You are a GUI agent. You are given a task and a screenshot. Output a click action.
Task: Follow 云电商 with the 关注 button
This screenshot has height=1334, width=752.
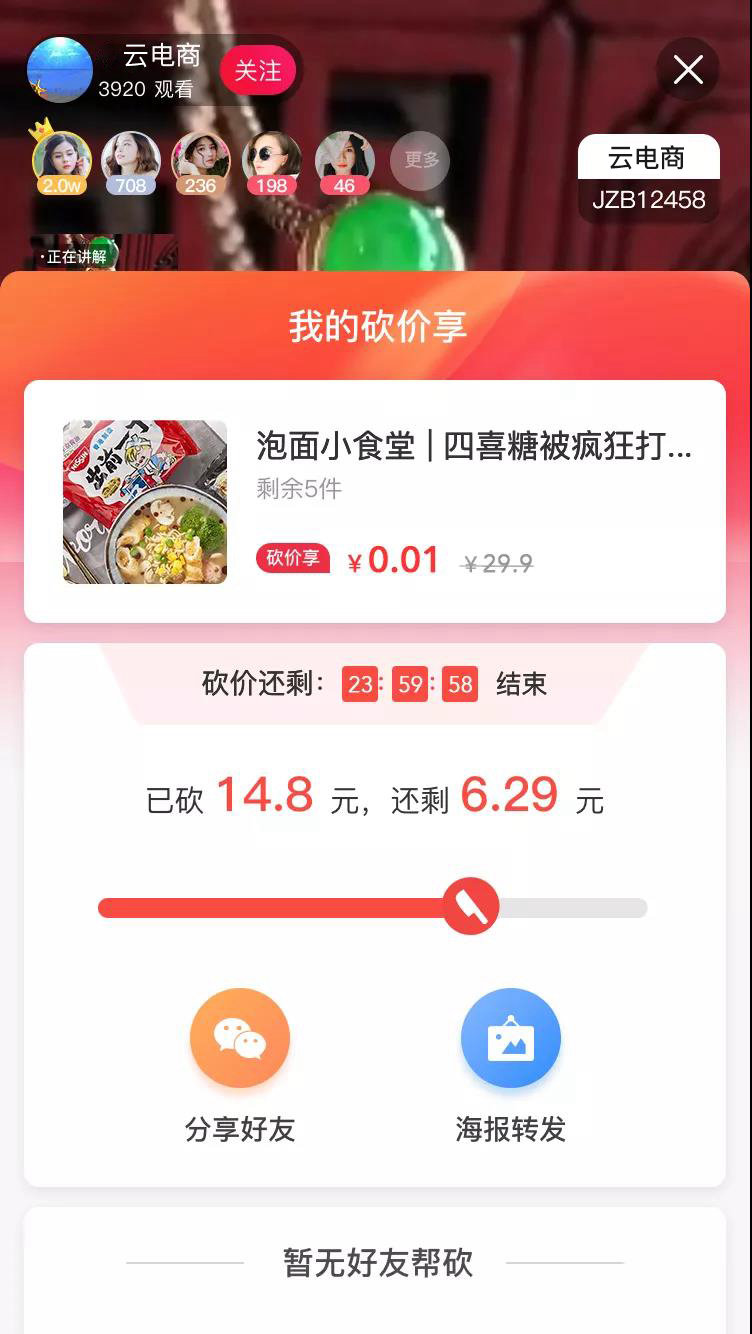click(258, 70)
